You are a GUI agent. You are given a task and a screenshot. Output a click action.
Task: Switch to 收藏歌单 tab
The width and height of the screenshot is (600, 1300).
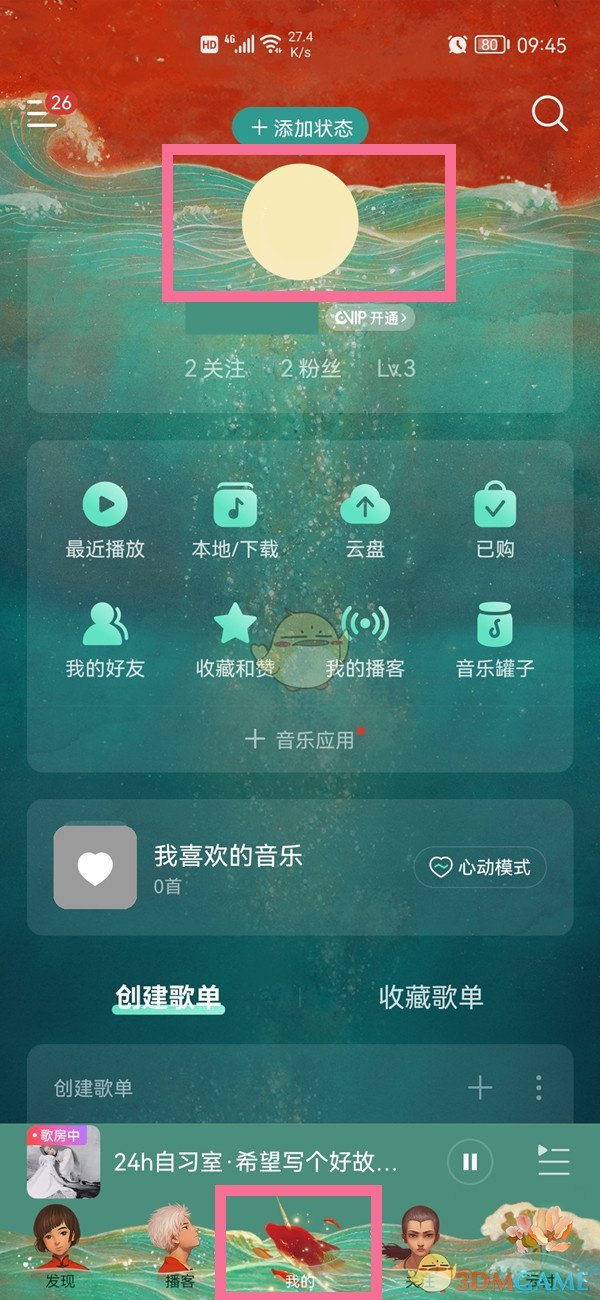(431, 997)
